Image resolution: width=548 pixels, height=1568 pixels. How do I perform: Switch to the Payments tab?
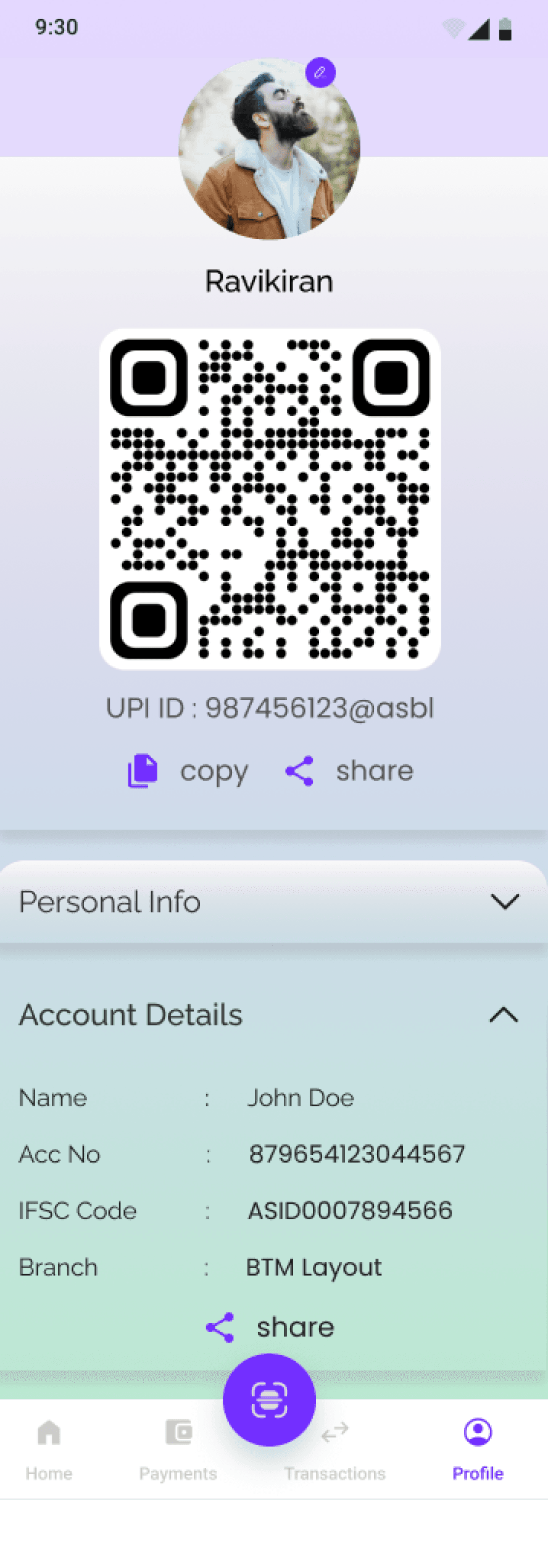click(178, 1449)
